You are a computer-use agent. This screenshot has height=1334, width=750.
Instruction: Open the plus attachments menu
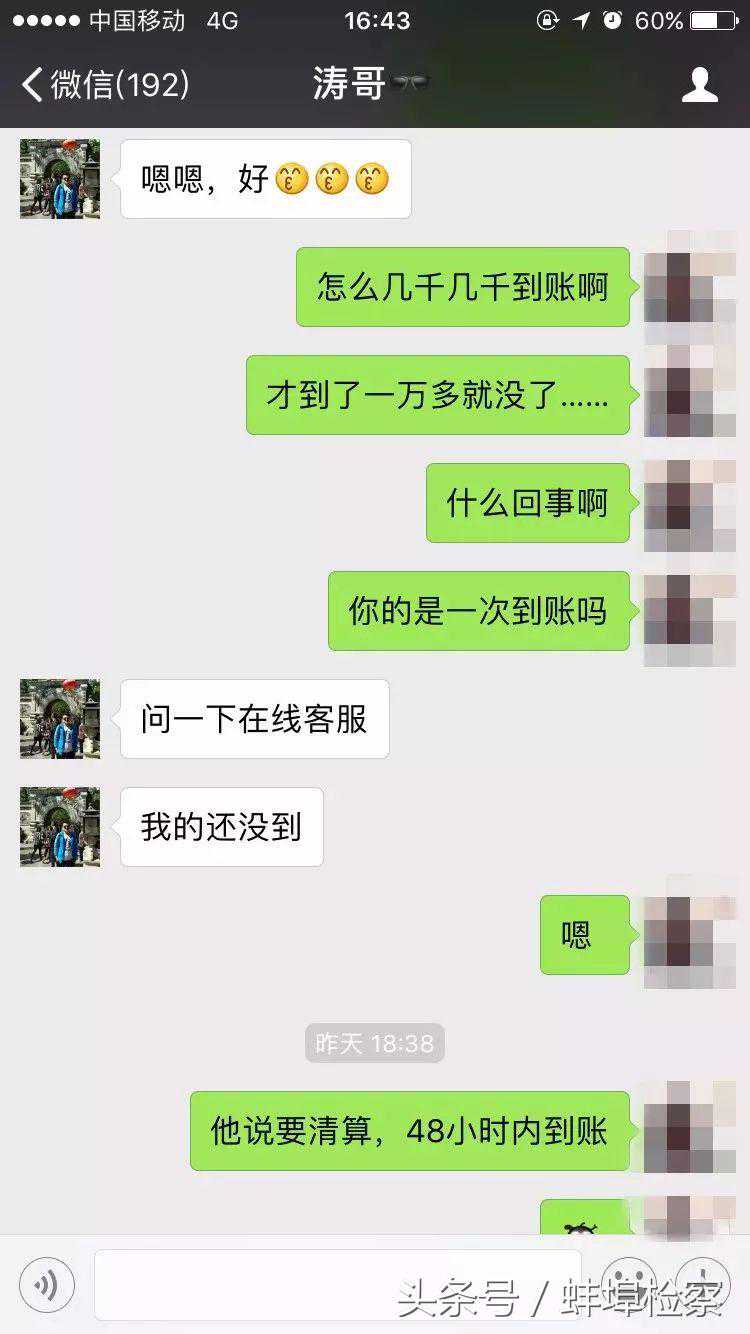click(703, 1285)
